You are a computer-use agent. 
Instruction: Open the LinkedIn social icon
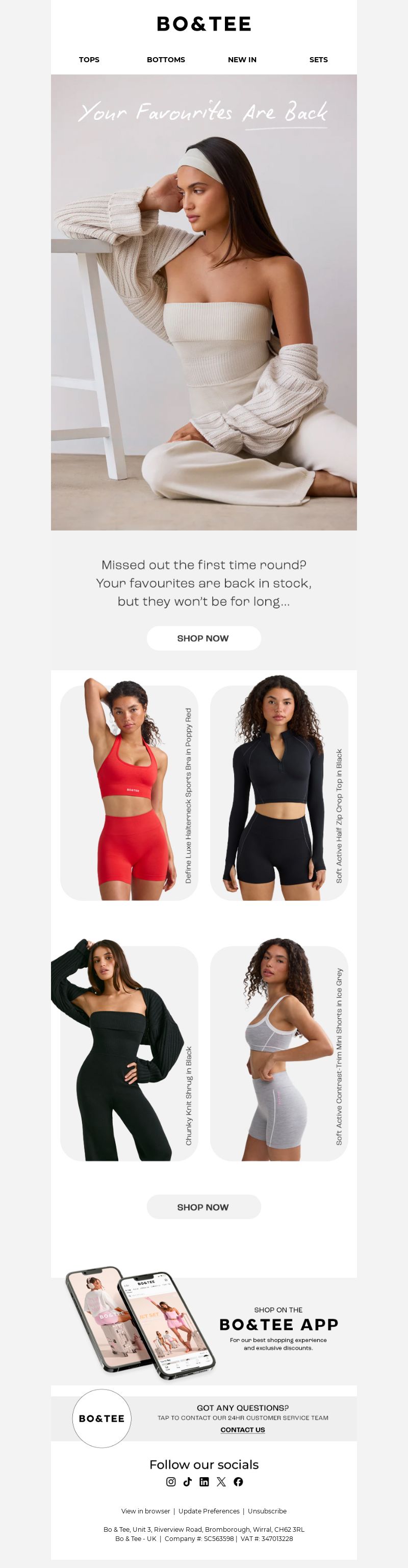tap(204, 1482)
